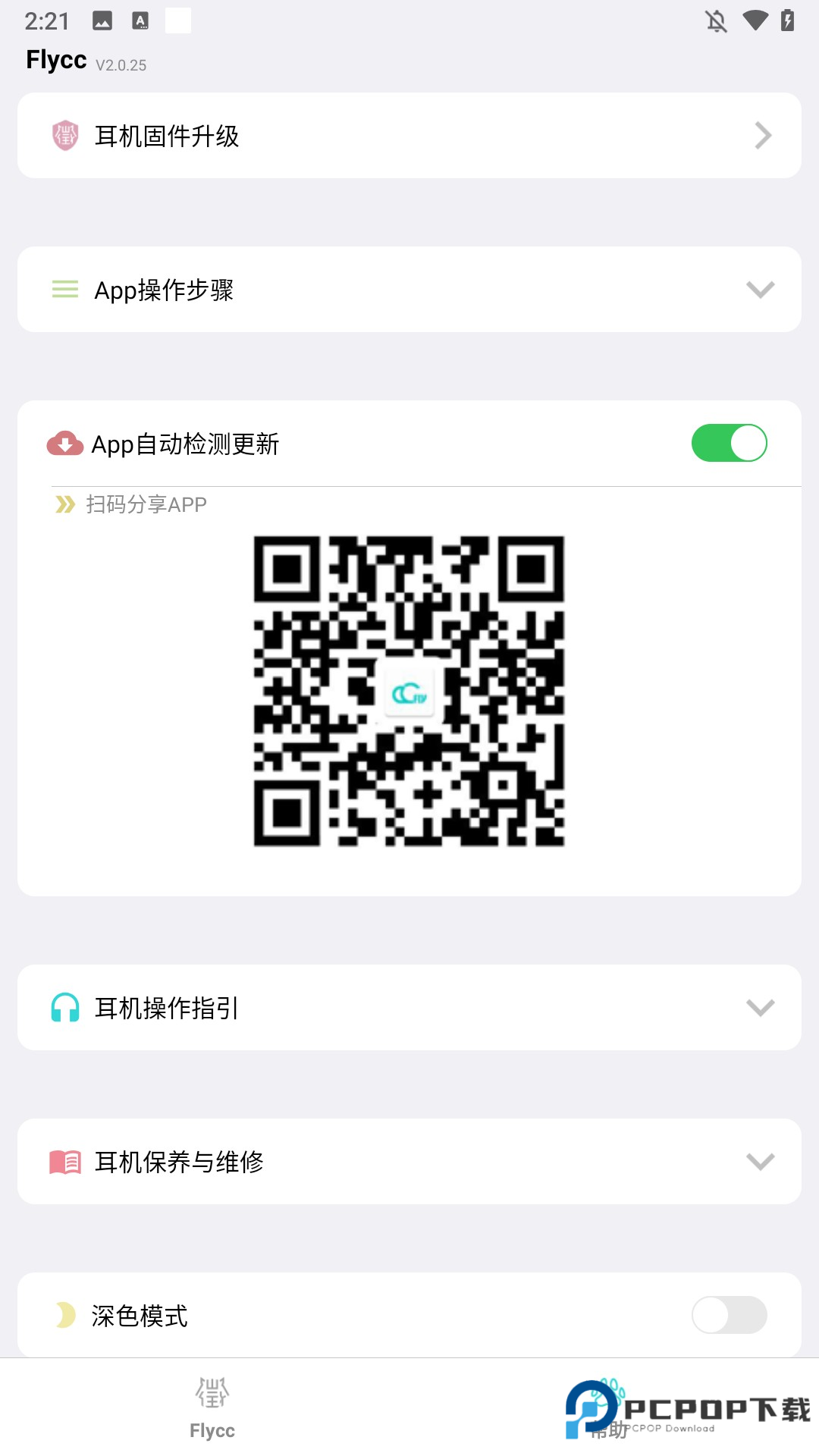Open 耳机固件升级 via right chevron
Image resolution: width=819 pixels, height=1456 pixels.
pos(761,136)
